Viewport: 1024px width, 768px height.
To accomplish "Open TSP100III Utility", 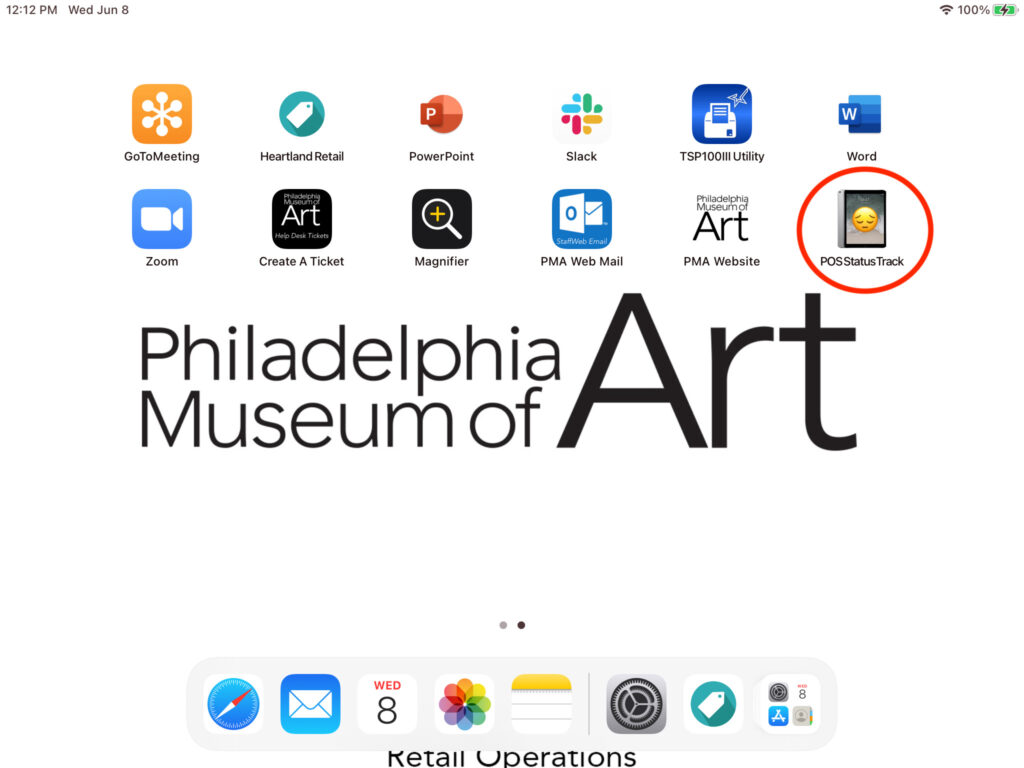I will (x=721, y=114).
